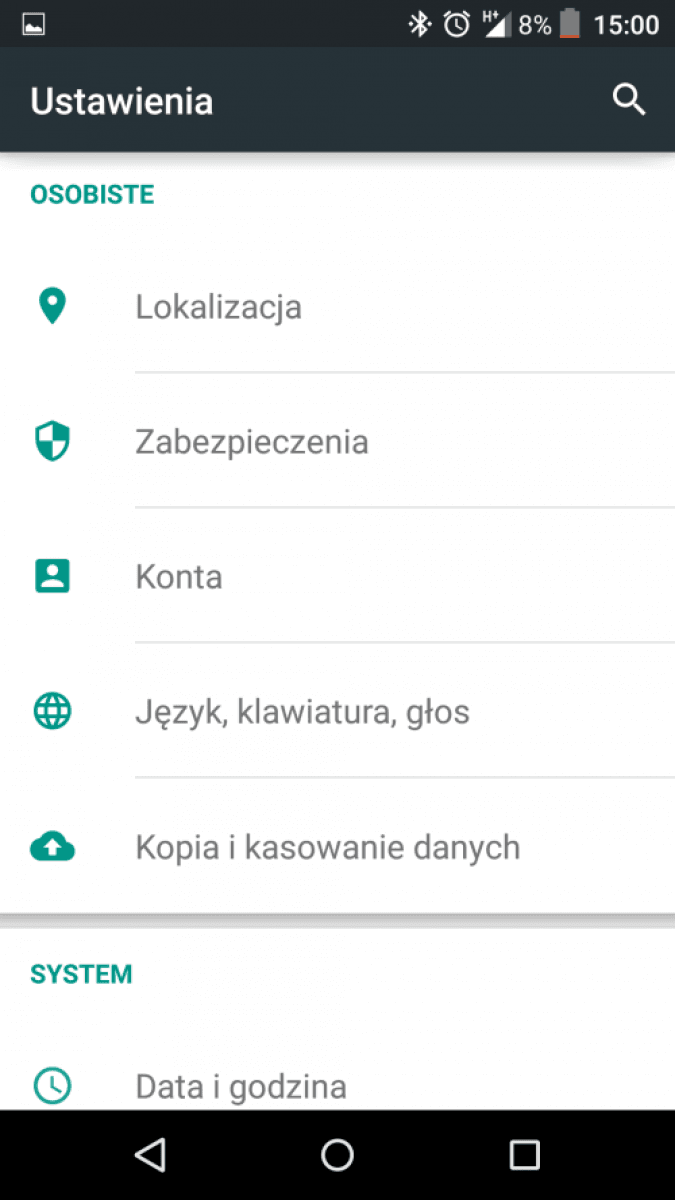Image resolution: width=675 pixels, height=1200 pixels.
Task: Tap the system back button
Action: [150, 1155]
